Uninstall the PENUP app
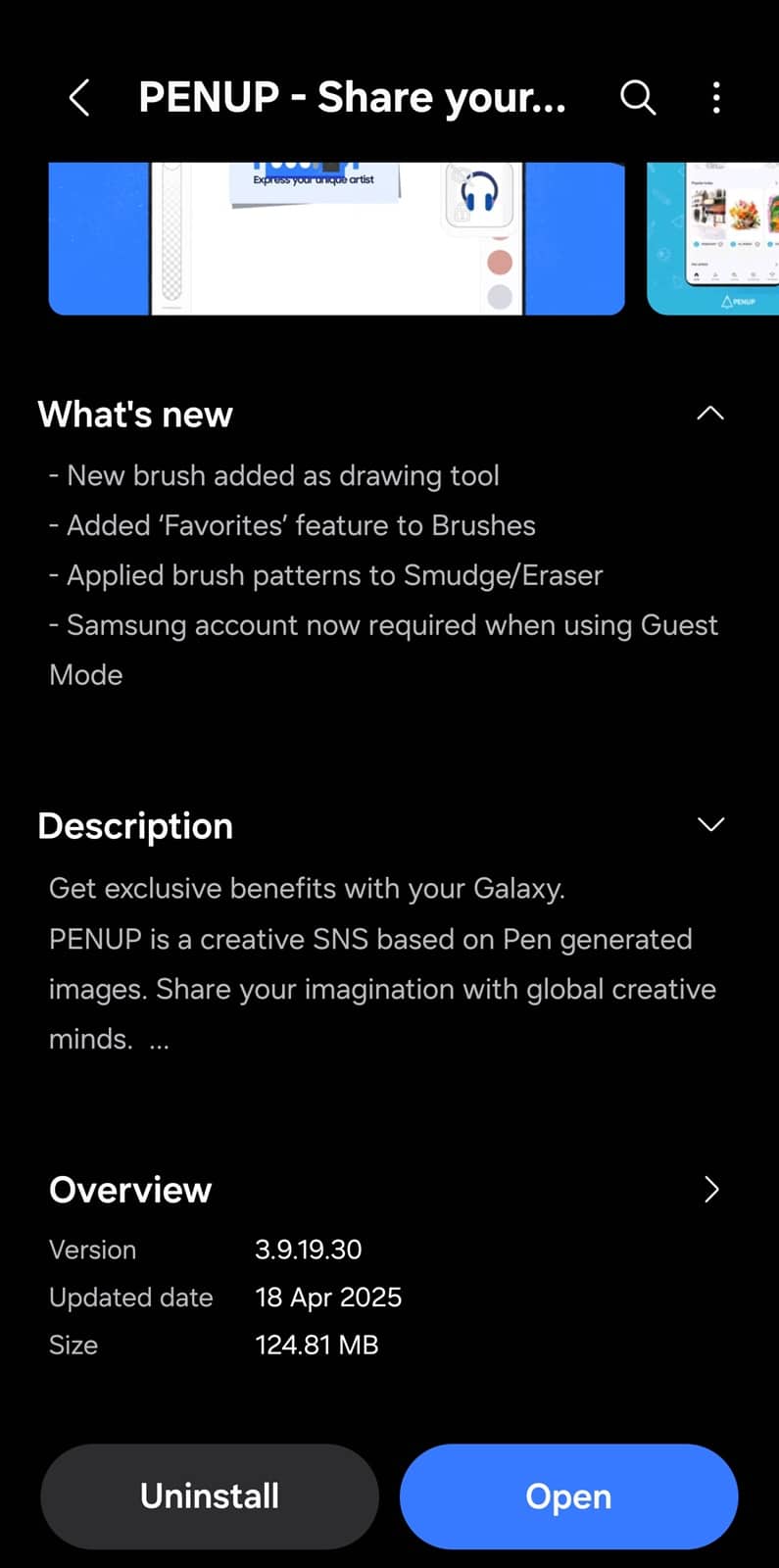Image resolution: width=779 pixels, height=1568 pixels. [210, 1496]
